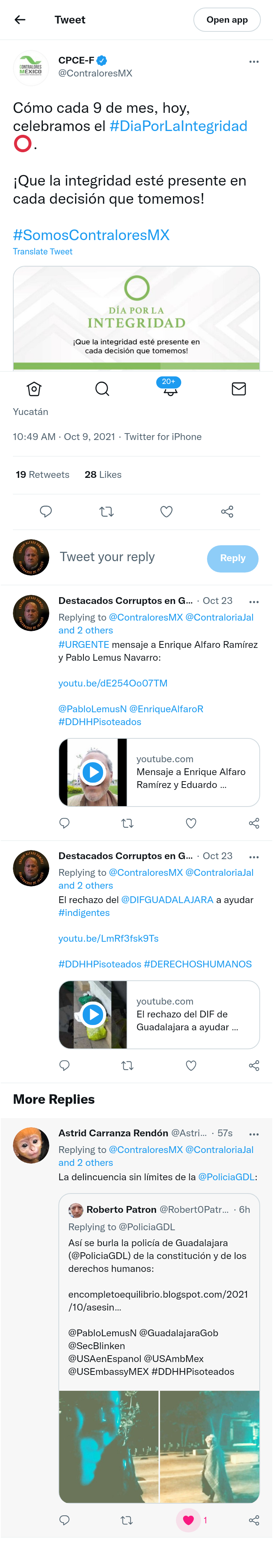Unlike Astrid Carranza Rendón's reply
Screen dimensions: 273x1568
[x=189, y=1520]
